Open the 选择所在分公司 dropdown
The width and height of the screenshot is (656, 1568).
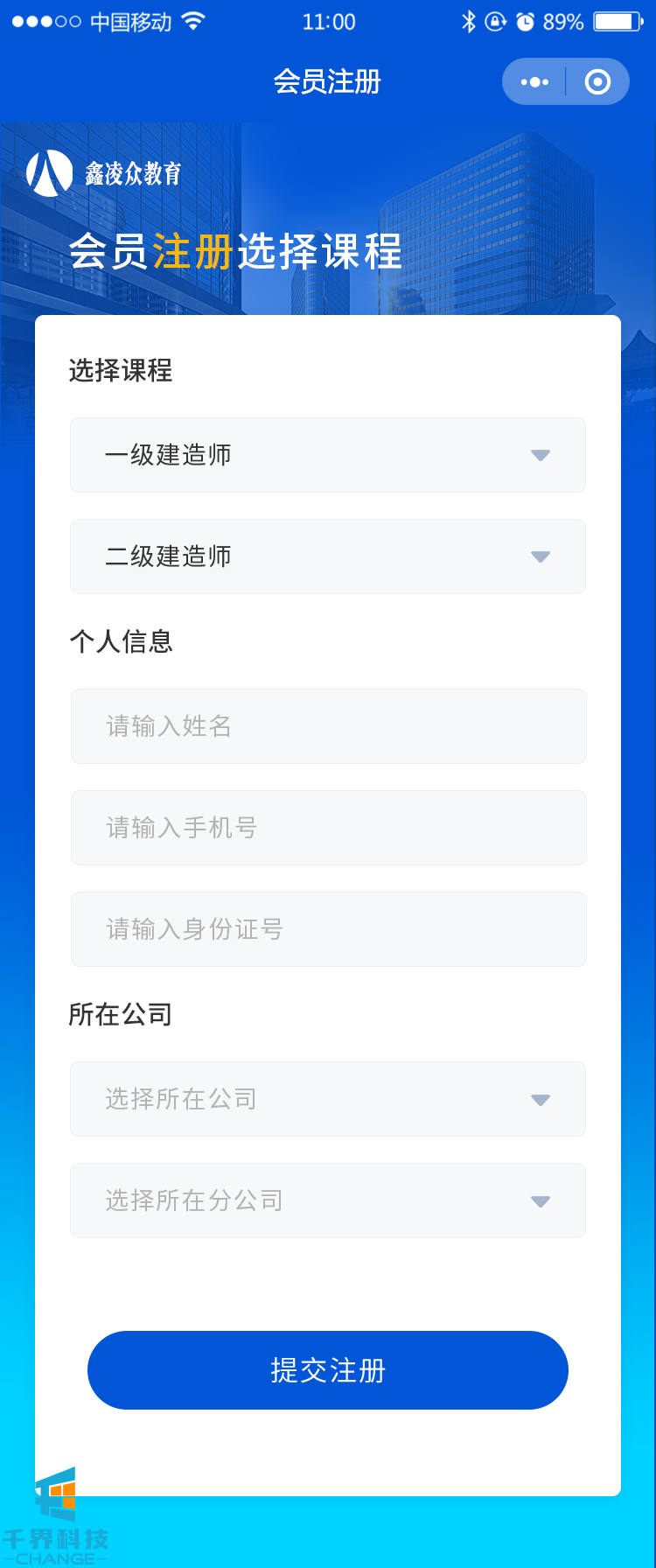tap(328, 1200)
